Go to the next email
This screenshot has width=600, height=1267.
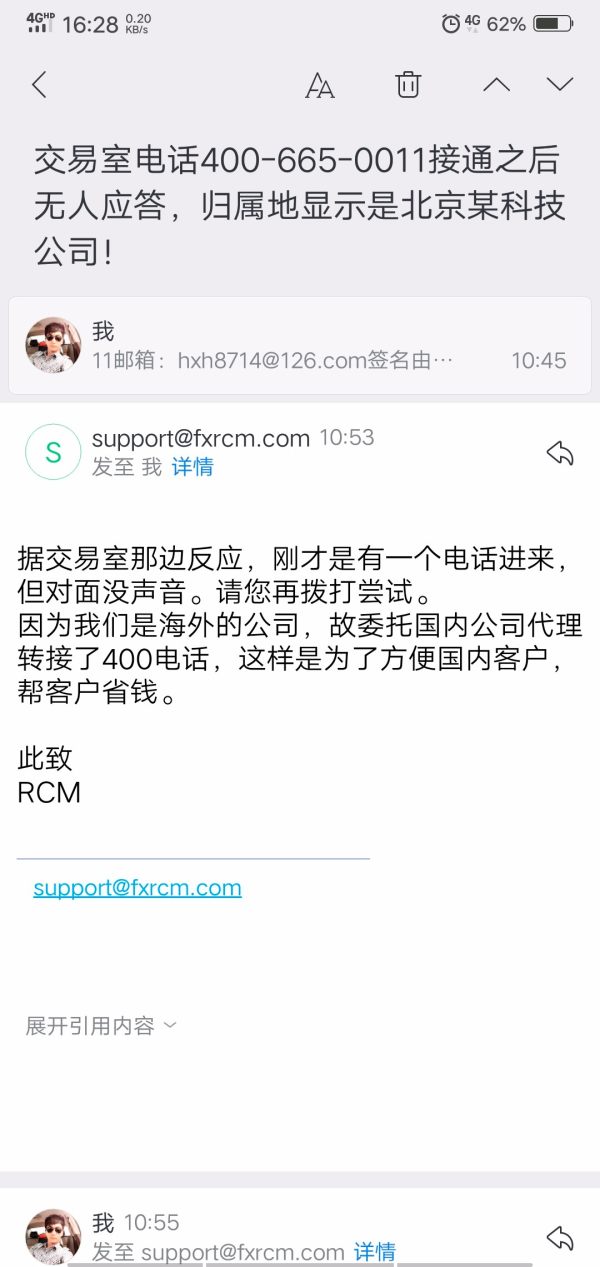pyautogui.click(x=560, y=85)
